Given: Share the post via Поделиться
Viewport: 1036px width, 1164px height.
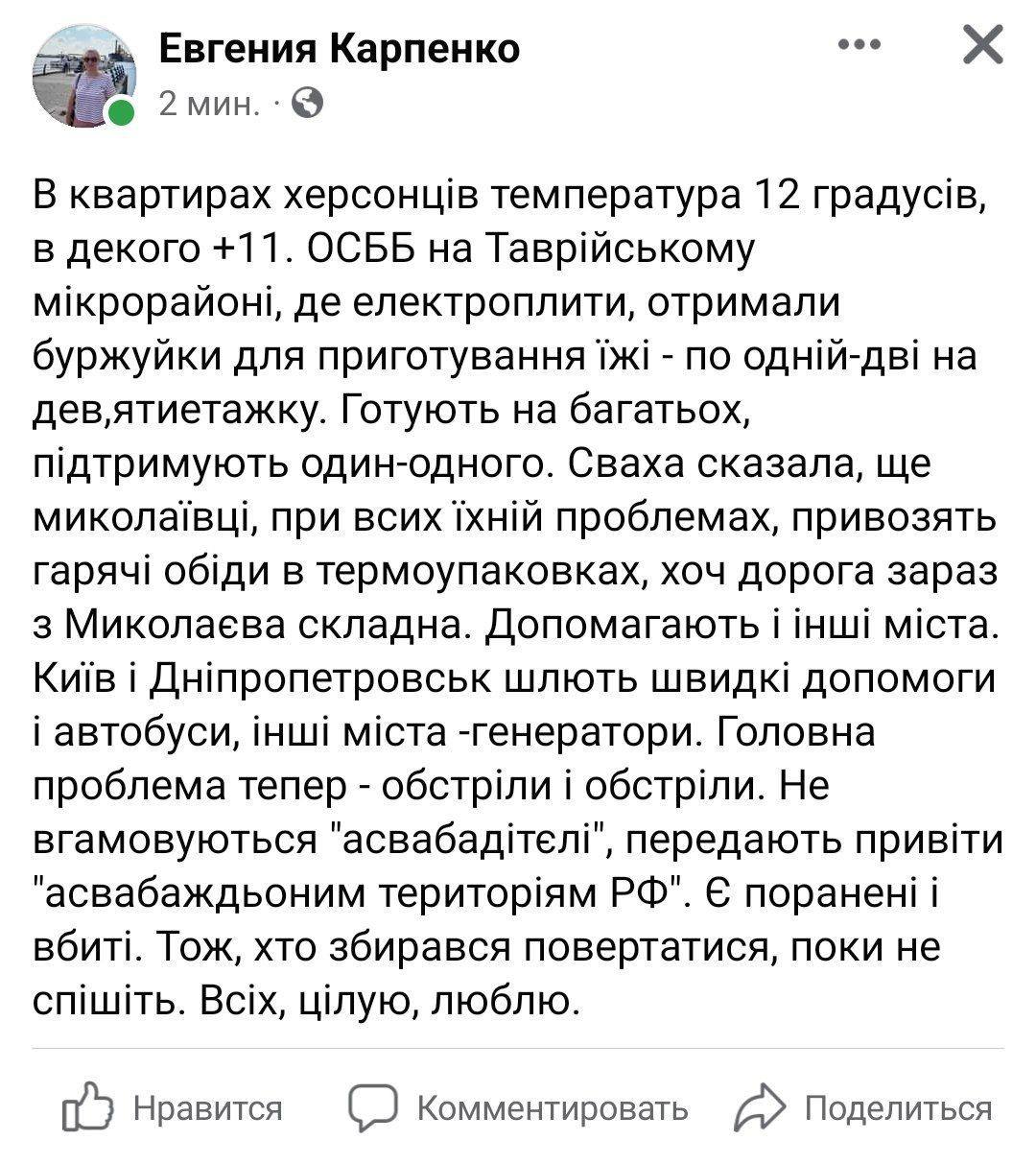Looking at the screenshot, I should 862,1108.
